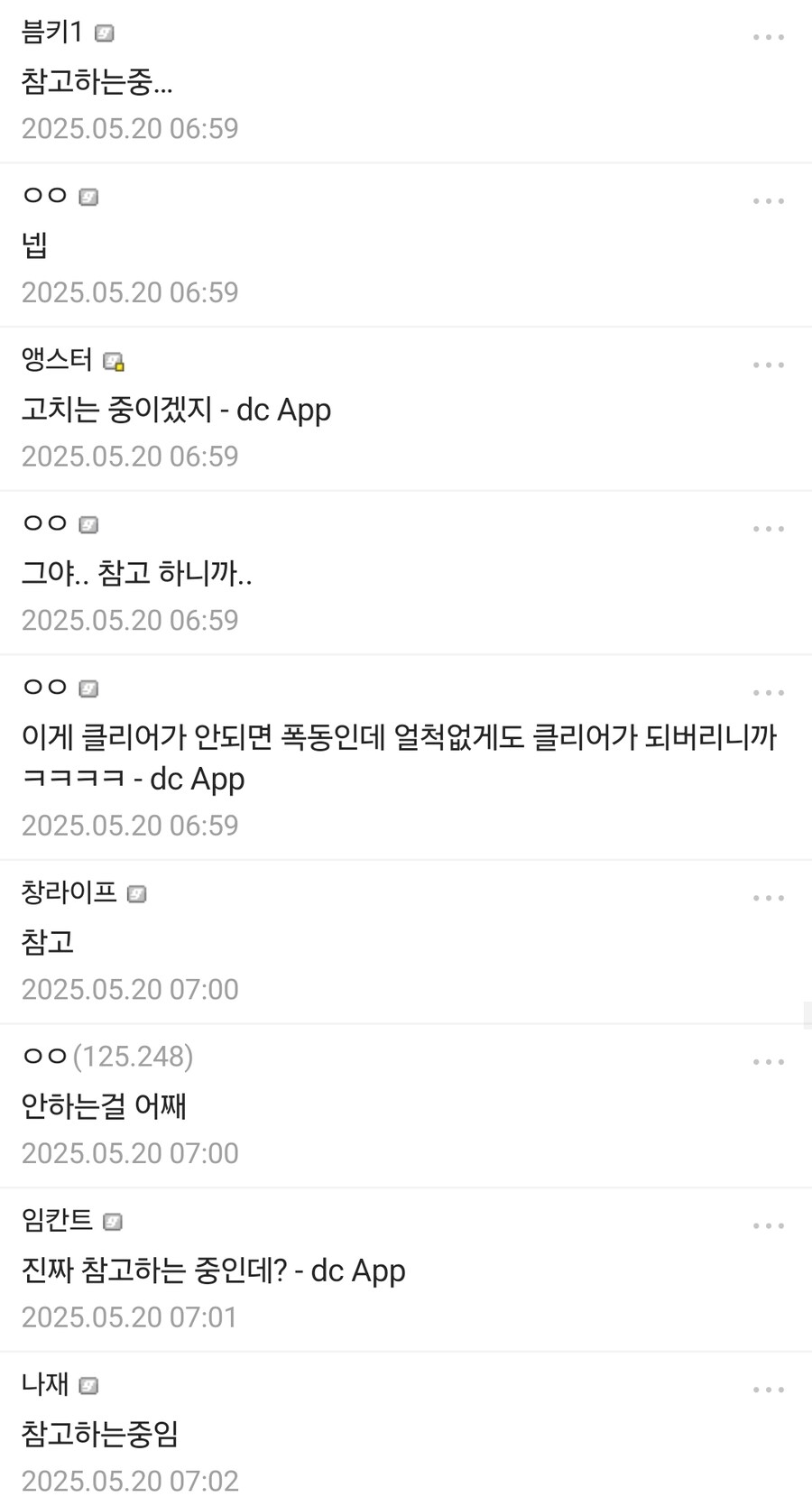Open the options menu on 븀키1's comment

tap(768, 36)
